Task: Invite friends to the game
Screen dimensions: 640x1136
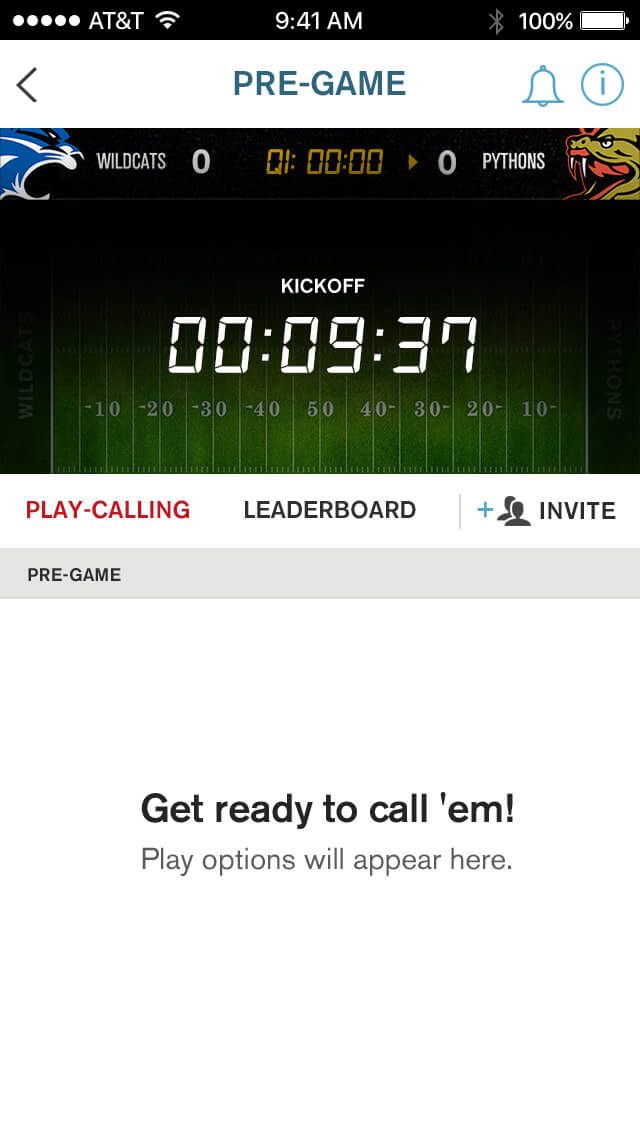Action: point(546,511)
